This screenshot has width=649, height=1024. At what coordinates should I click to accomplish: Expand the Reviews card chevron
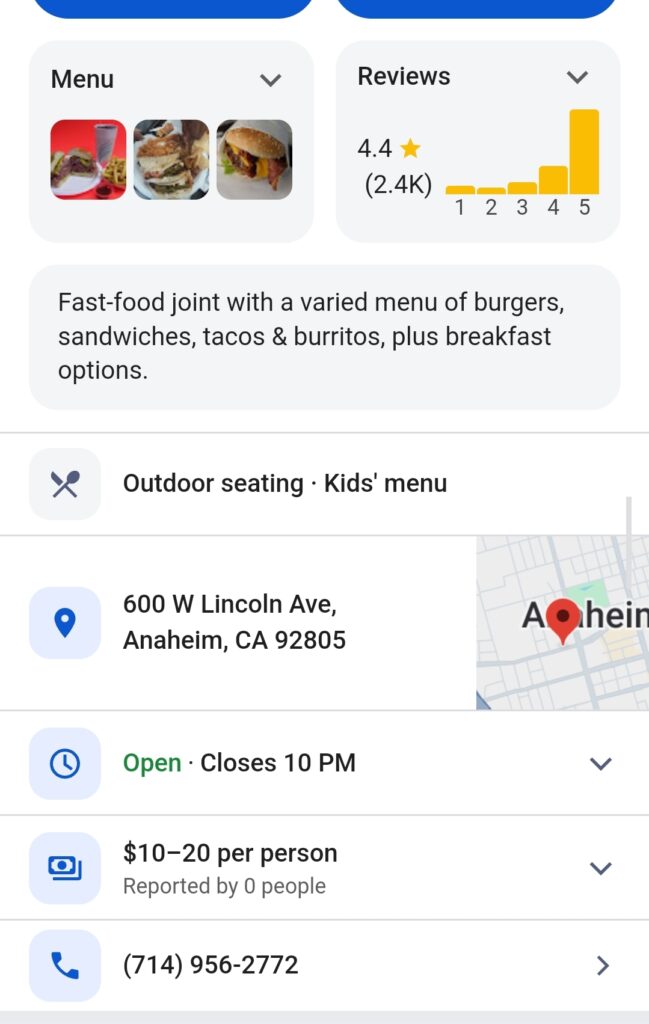[x=577, y=77]
